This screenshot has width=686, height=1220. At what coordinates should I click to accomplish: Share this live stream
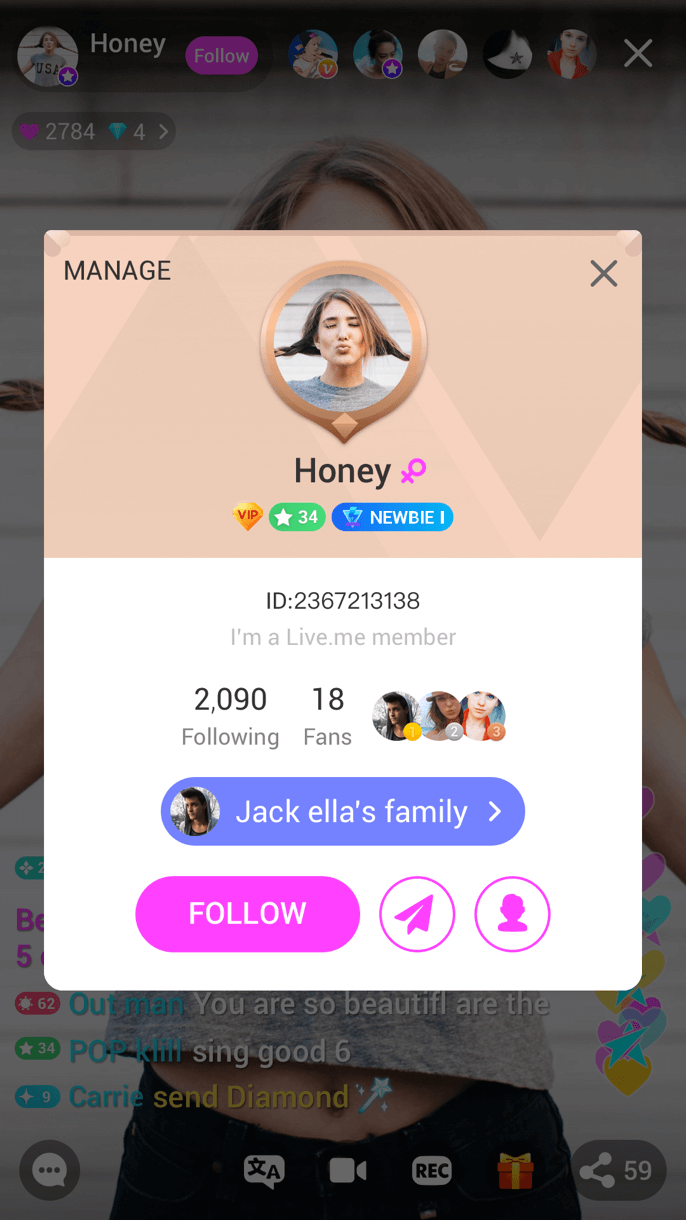click(x=618, y=1170)
